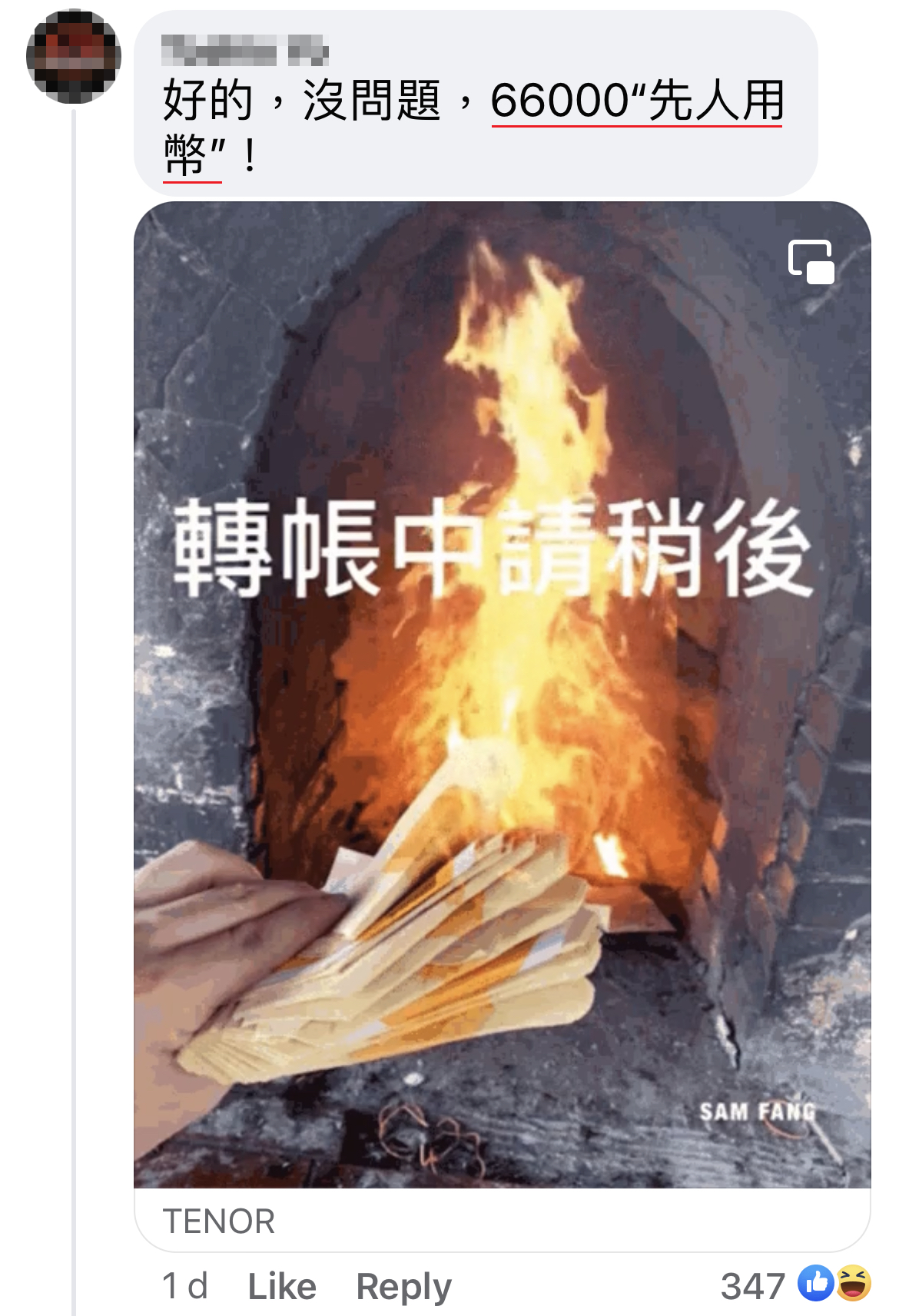Open the commenter's profile picture
The width and height of the screenshot is (899, 1316).
(x=73, y=56)
